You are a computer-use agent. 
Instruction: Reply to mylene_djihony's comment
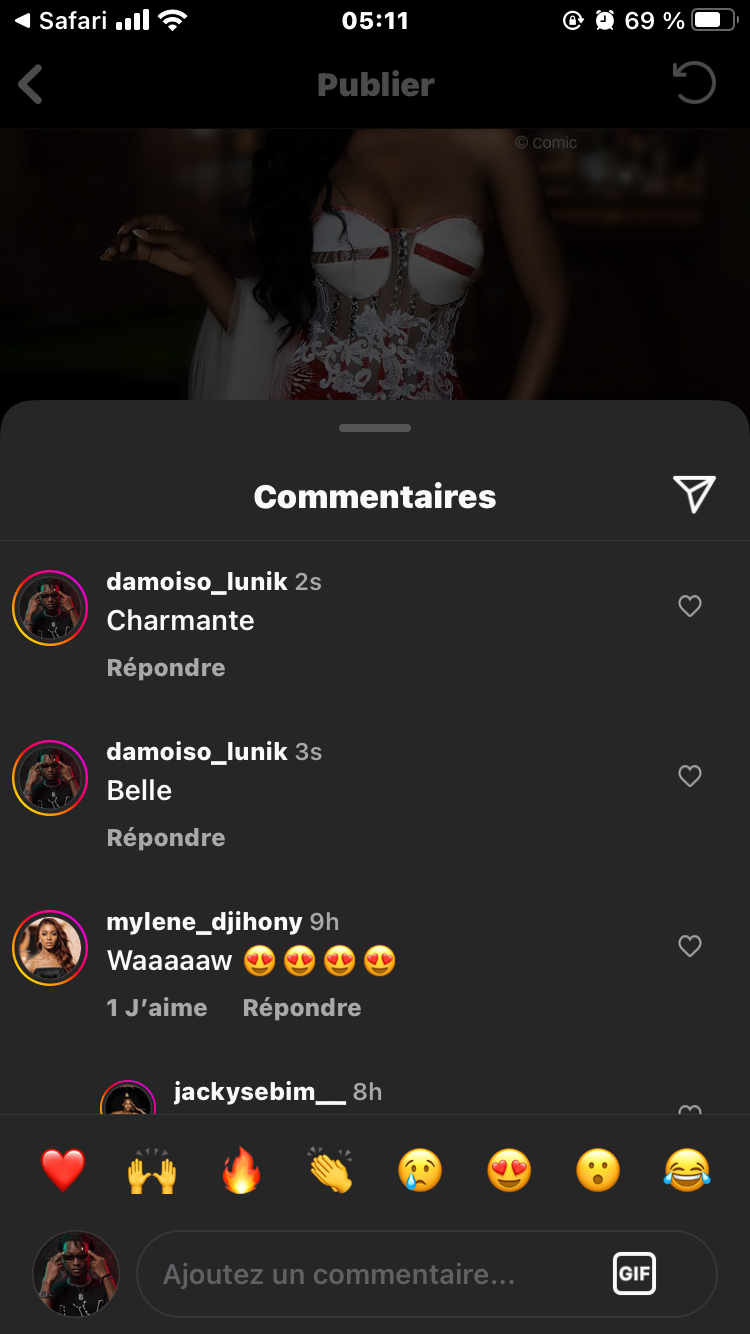(x=302, y=1008)
